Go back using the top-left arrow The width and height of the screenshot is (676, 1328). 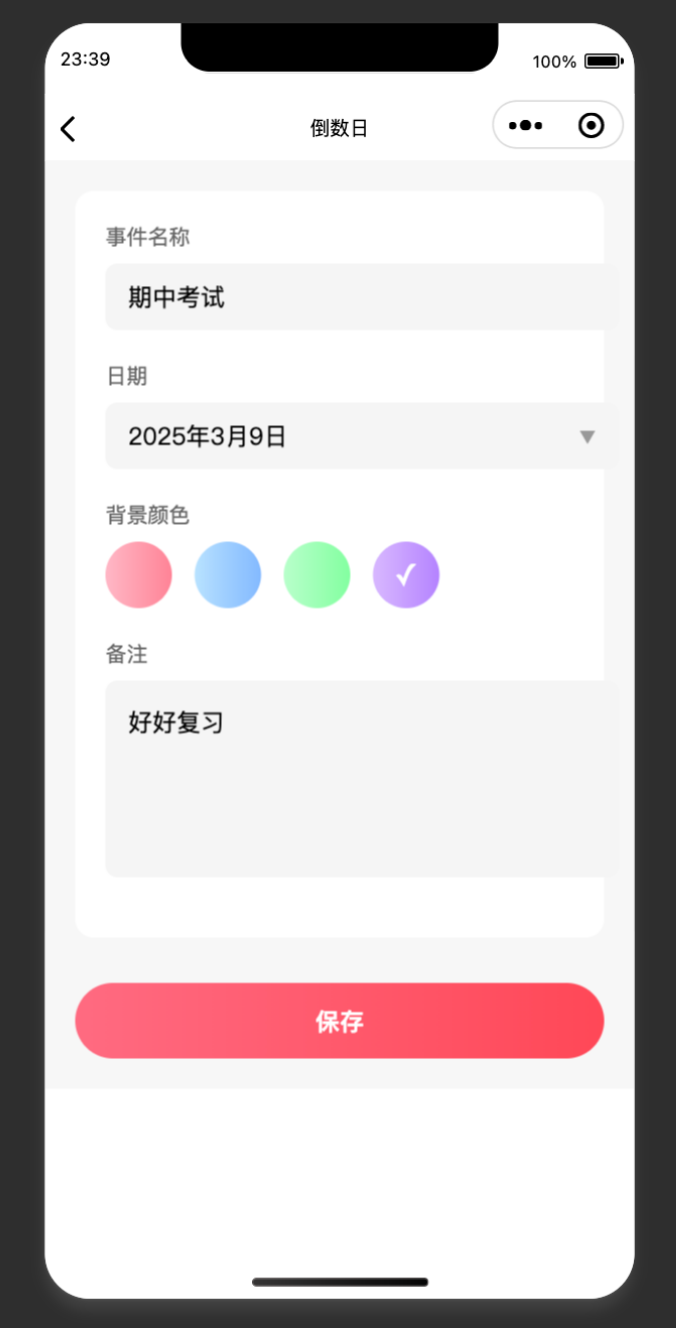[68, 129]
